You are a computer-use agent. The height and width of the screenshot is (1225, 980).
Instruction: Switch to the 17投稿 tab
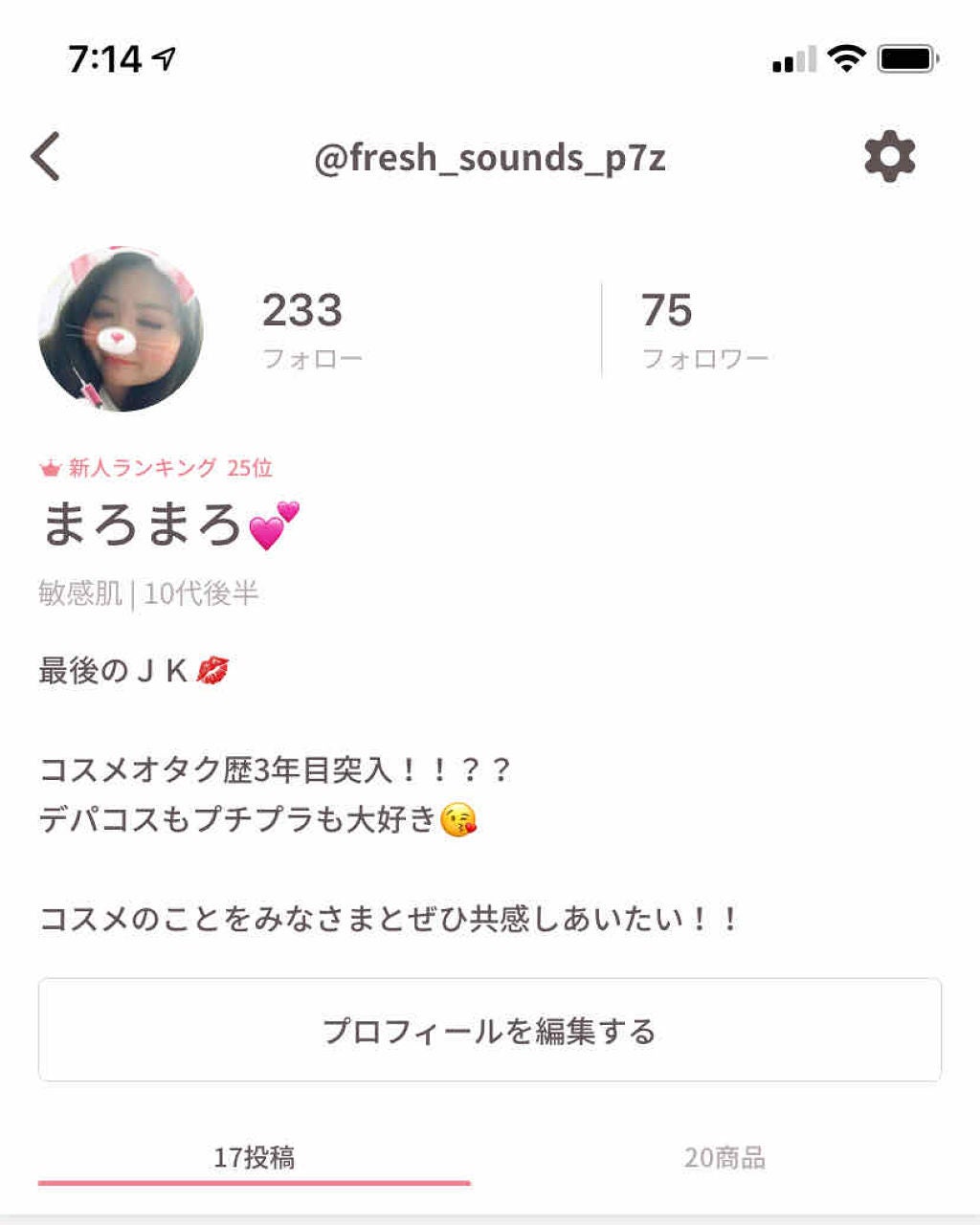point(254,1158)
